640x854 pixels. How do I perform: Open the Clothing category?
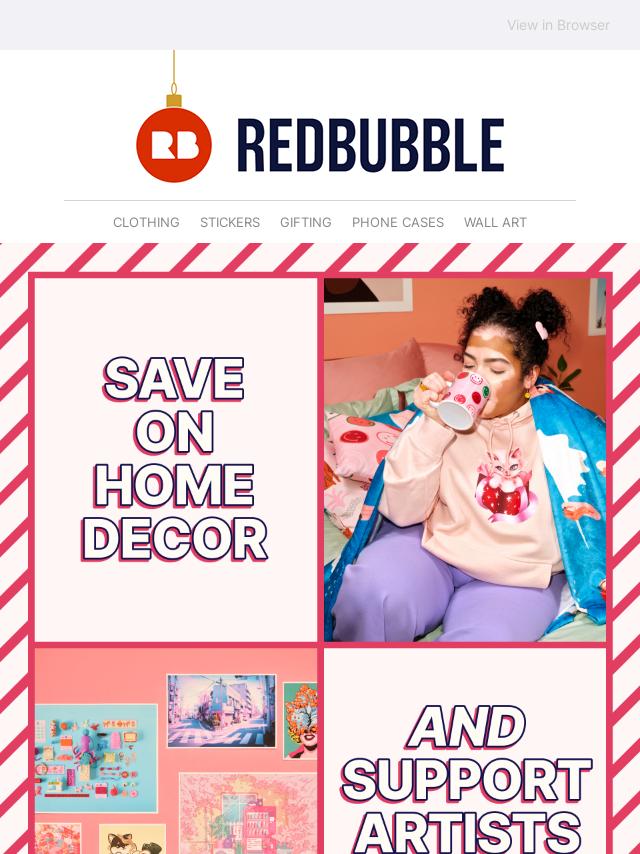pos(146,222)
